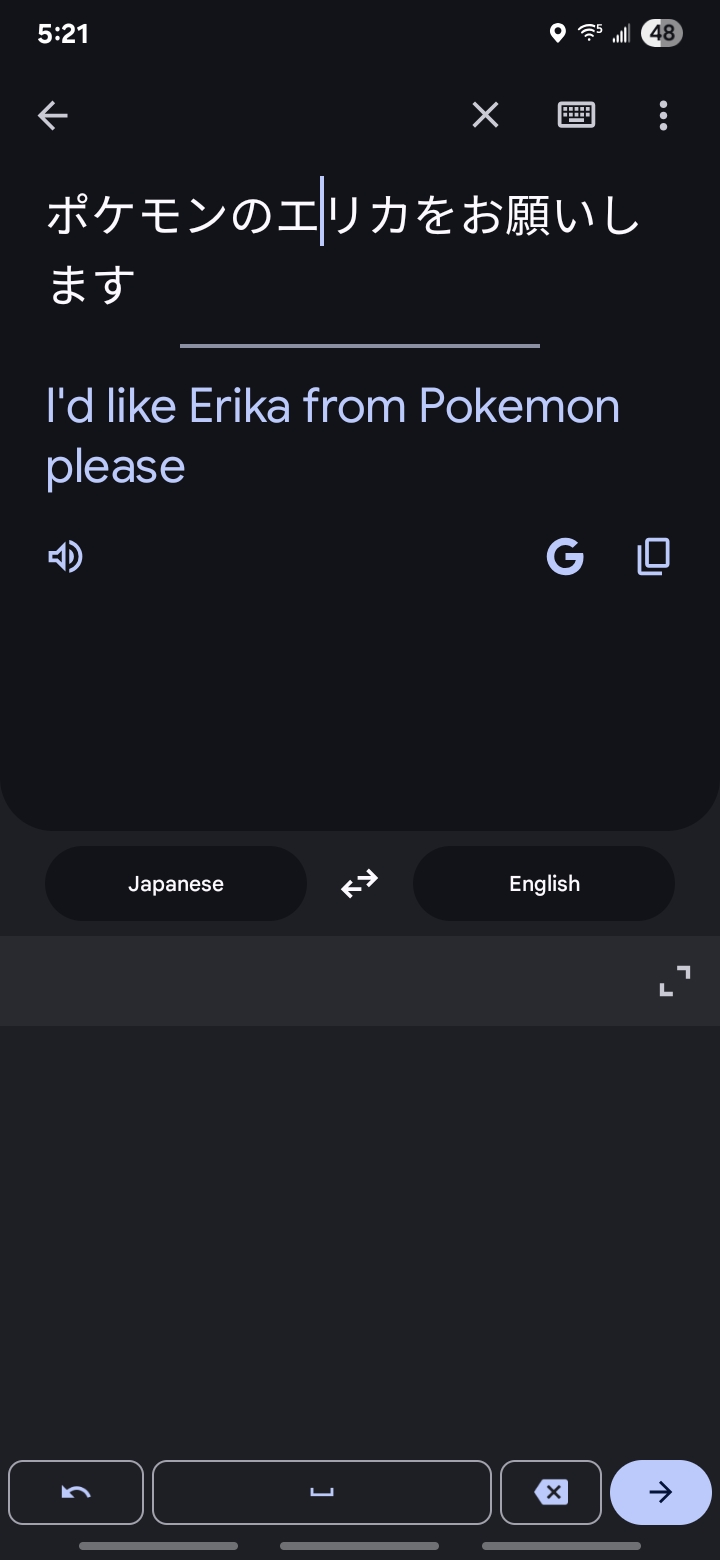This screenshot has width=720, height=1560.
Task: Clear the entered Japanese text
Action: [485, 116]
